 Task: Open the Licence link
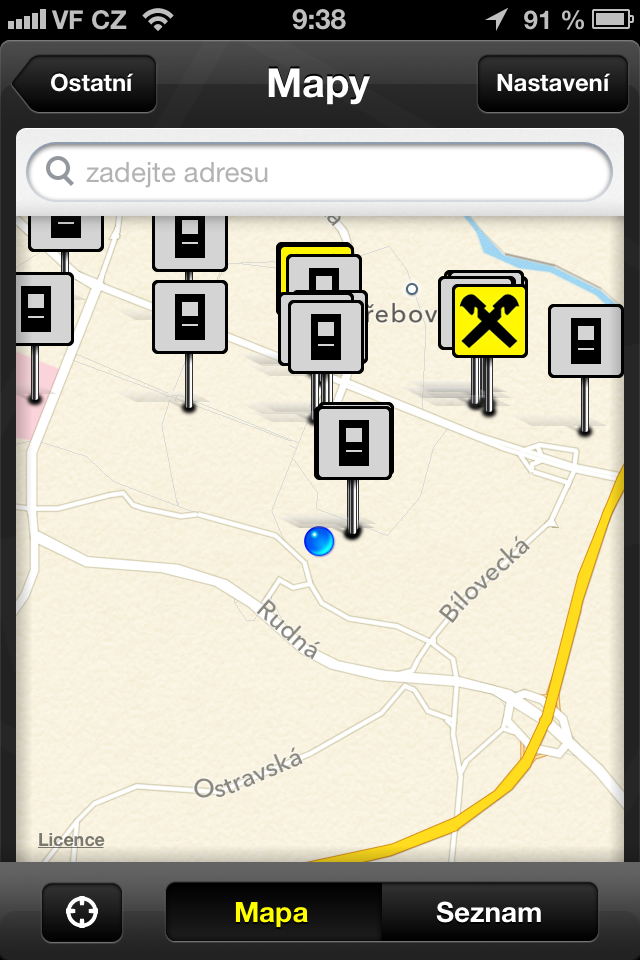[71, 840]
